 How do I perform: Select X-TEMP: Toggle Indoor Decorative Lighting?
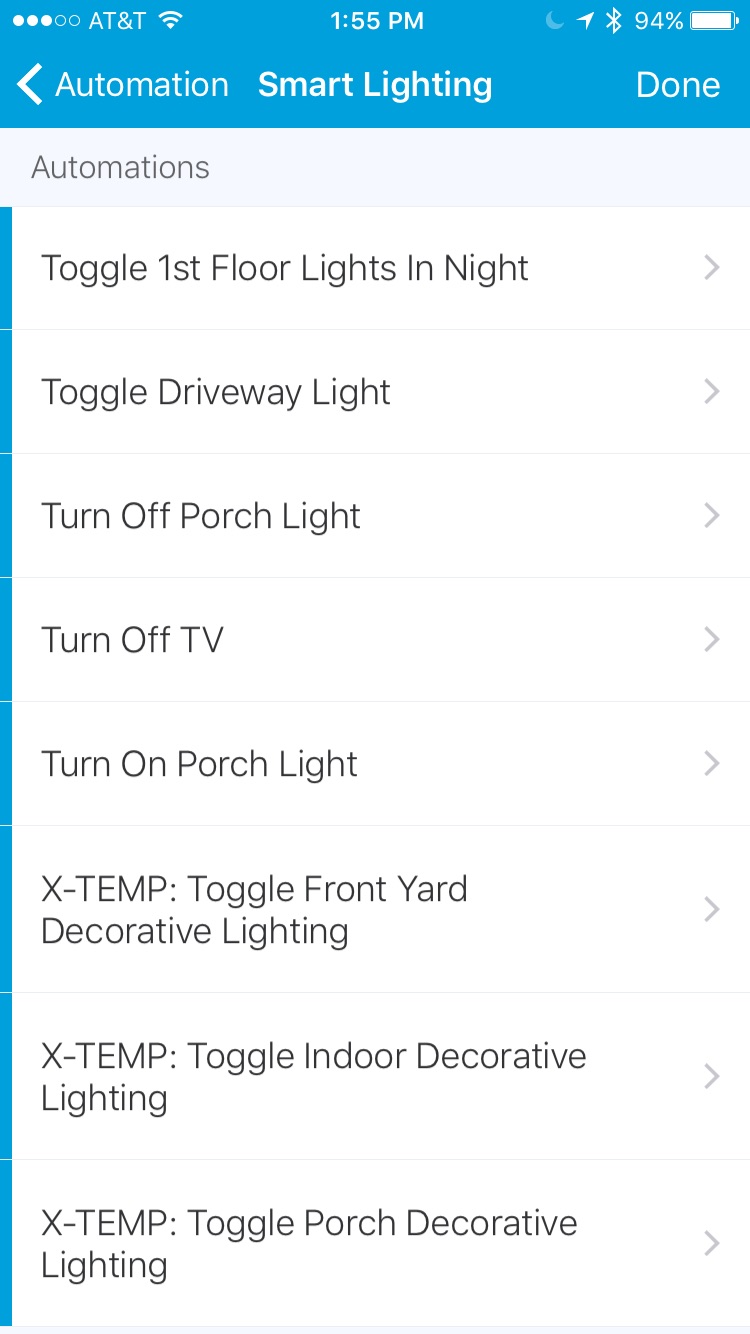[x=375, y=1076]
